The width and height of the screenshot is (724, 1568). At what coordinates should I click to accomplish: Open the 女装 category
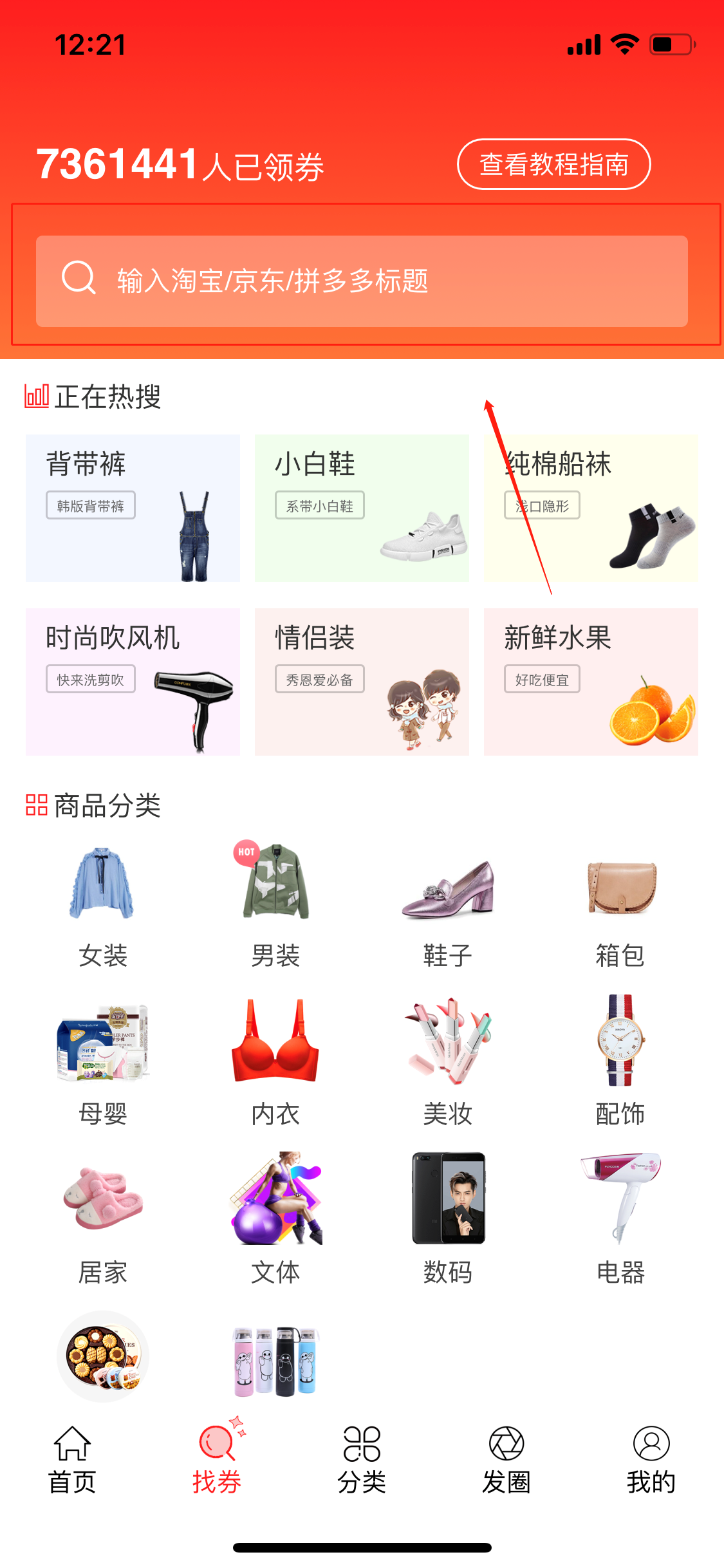tap(103, 904)
